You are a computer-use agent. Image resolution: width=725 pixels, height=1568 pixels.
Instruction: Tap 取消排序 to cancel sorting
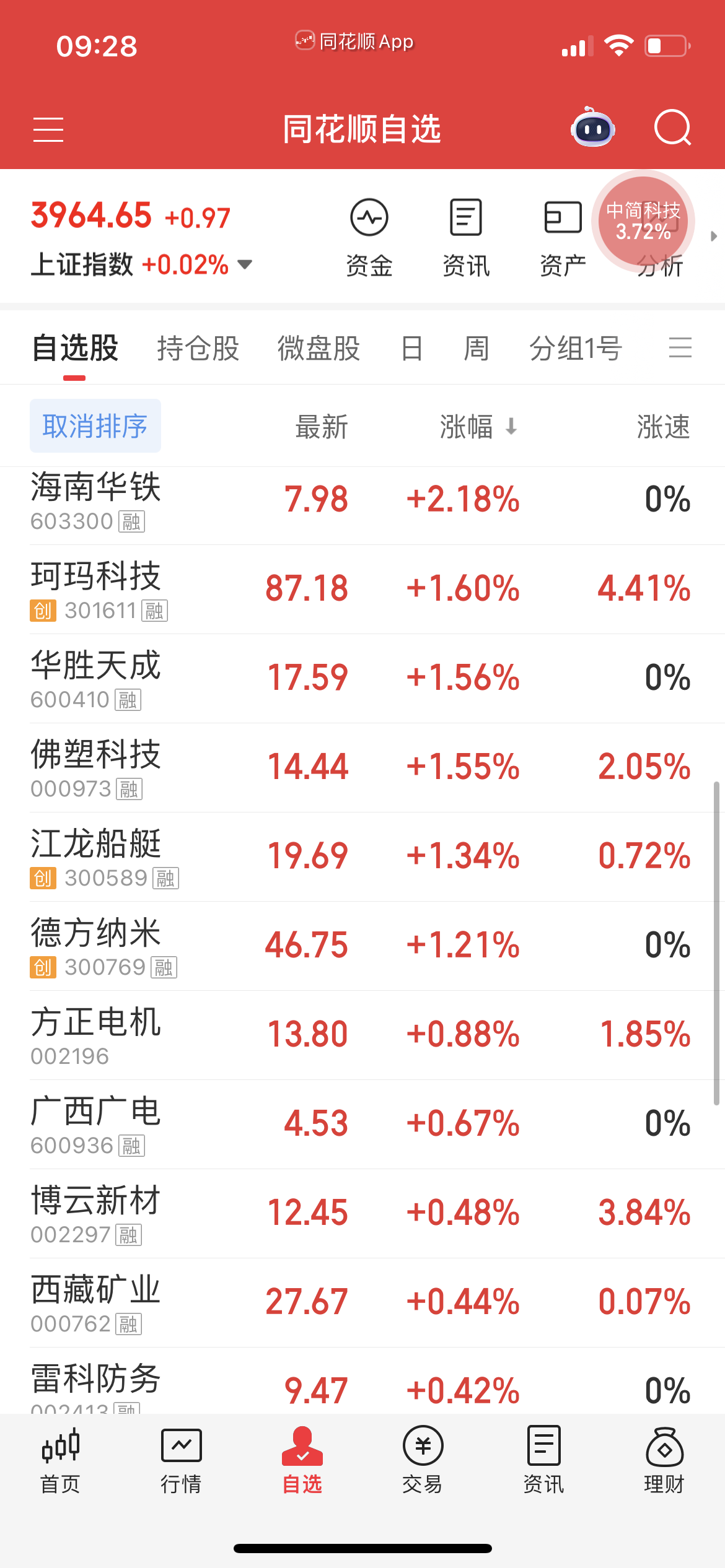point(95,426)
